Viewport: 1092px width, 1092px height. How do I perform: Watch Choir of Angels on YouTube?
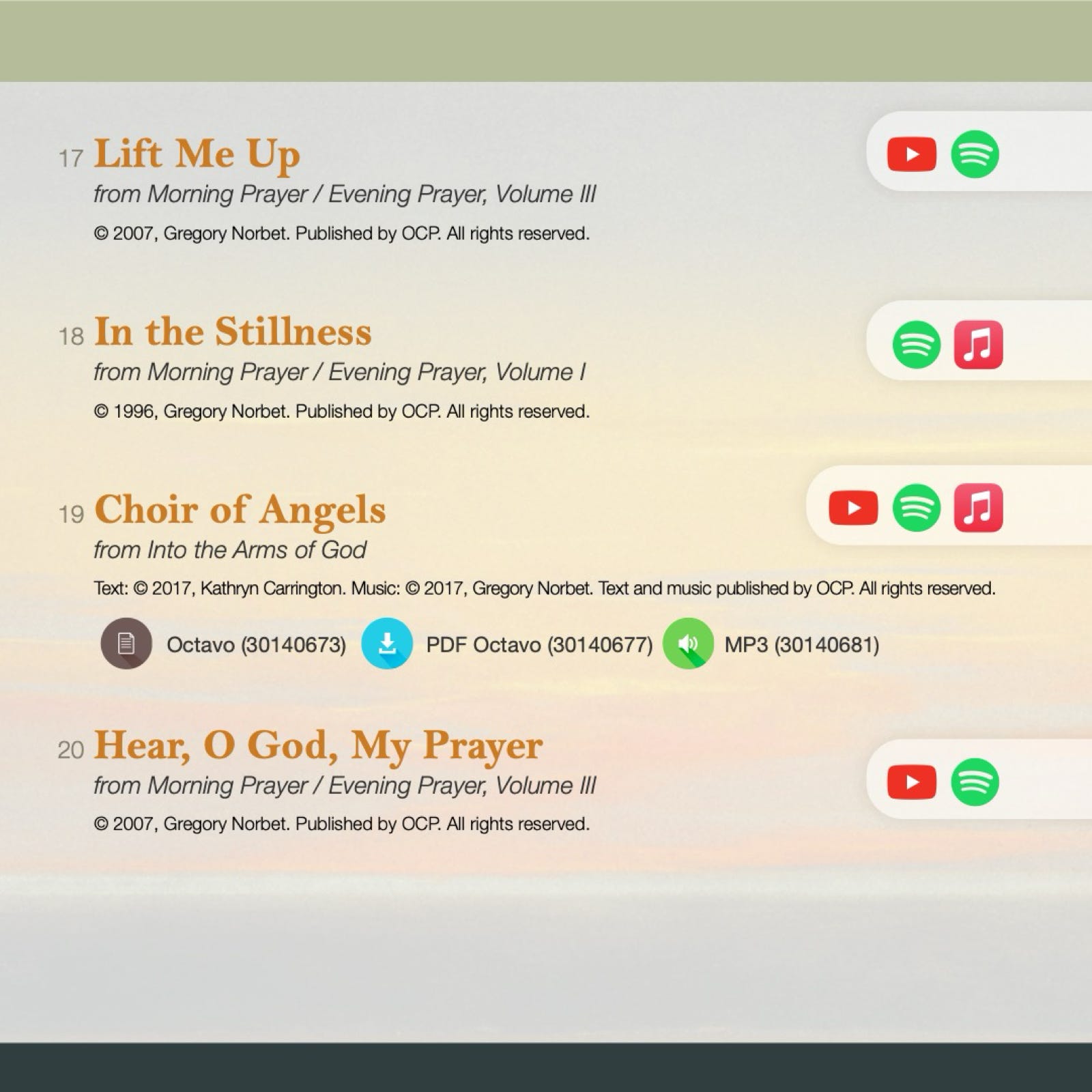853,508
